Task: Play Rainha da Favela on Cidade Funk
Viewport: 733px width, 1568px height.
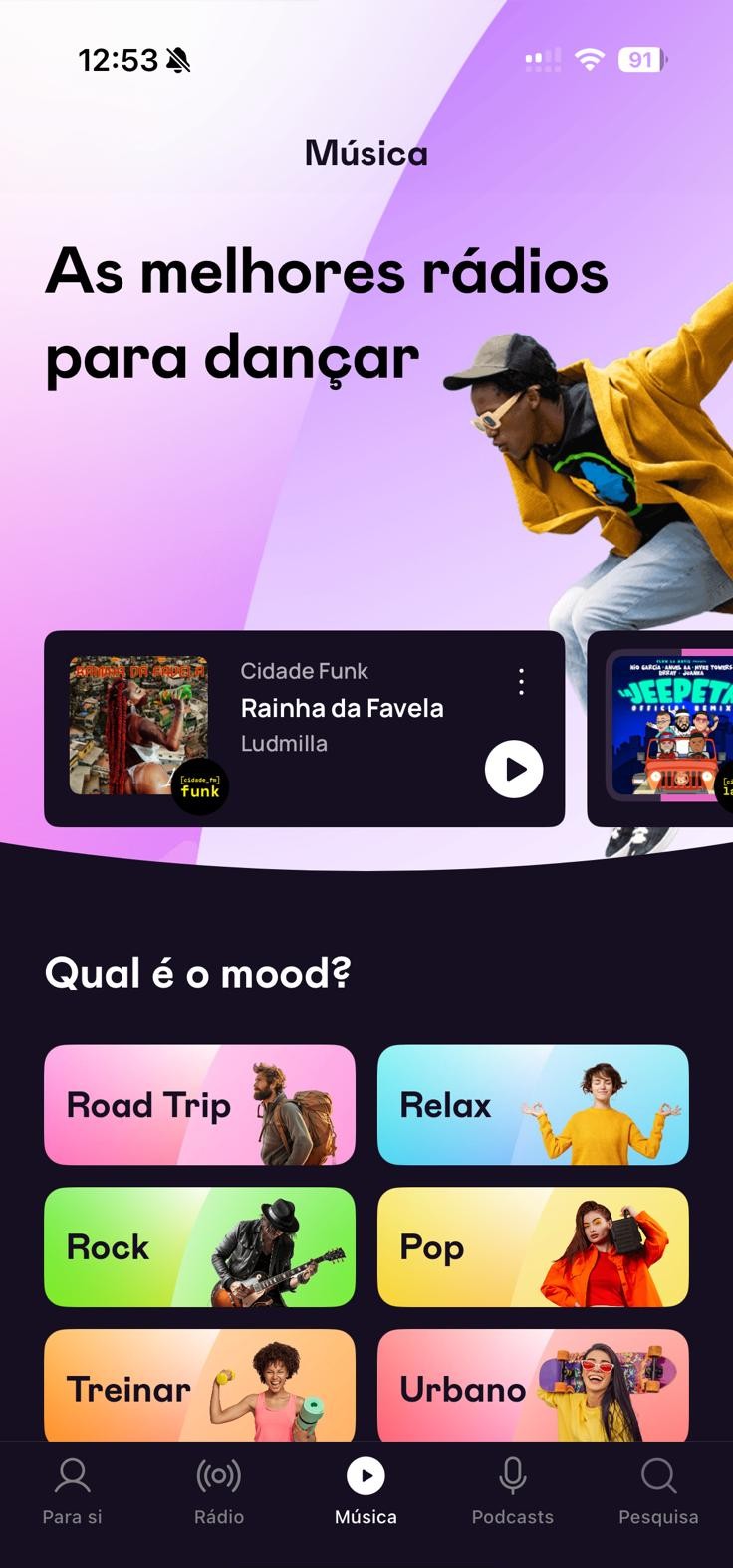Action: [x=514, y=769]
